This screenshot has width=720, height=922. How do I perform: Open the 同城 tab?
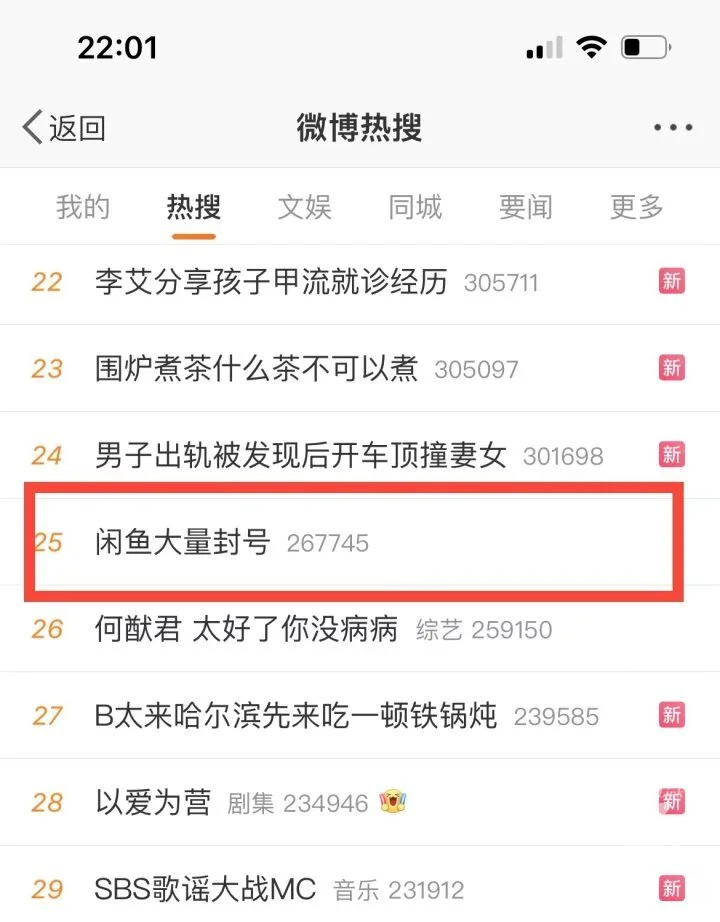pyautogui.click(x=415, y=207)
